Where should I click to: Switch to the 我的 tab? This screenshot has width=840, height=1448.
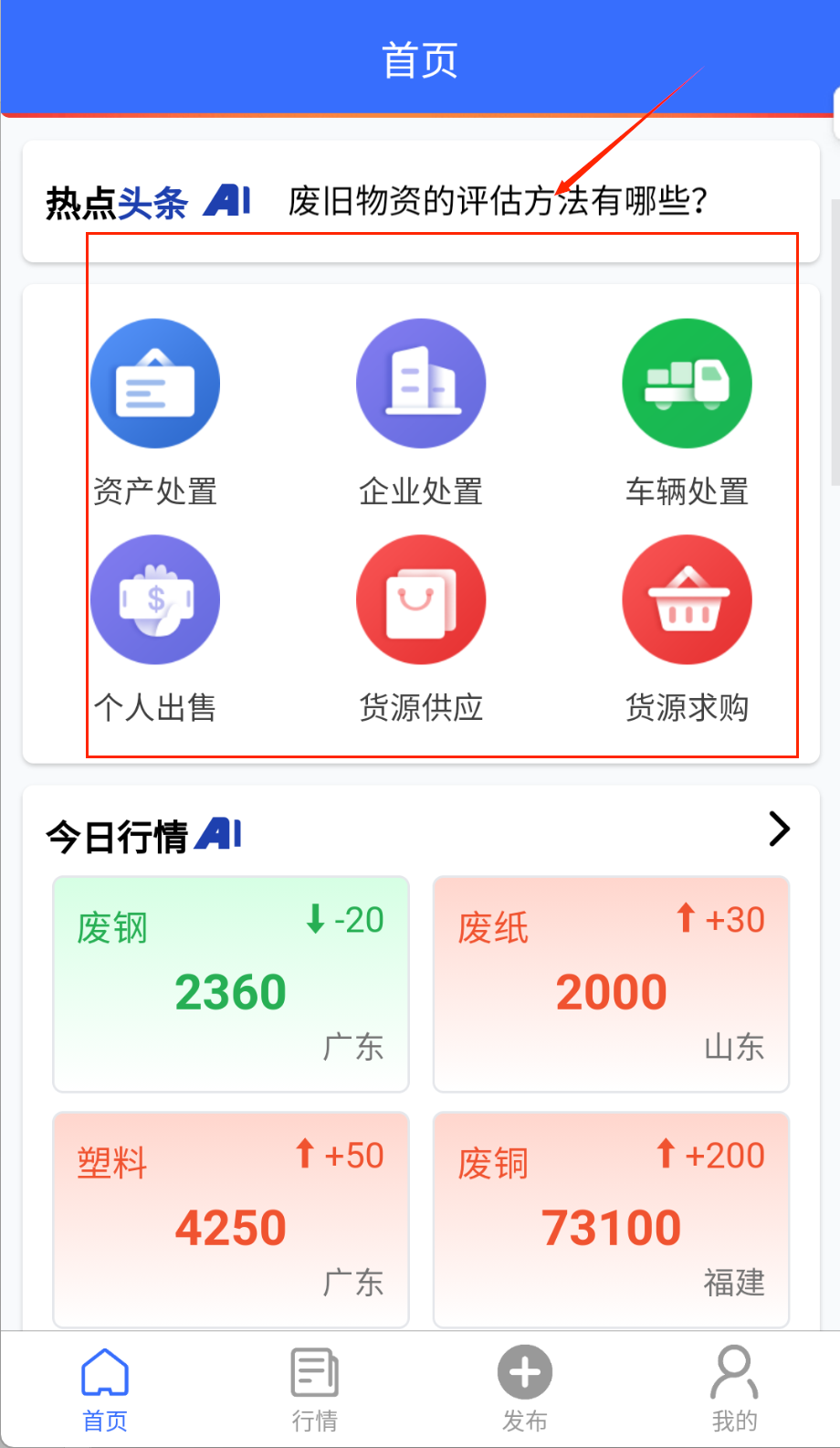click(x=734, y=1389)
